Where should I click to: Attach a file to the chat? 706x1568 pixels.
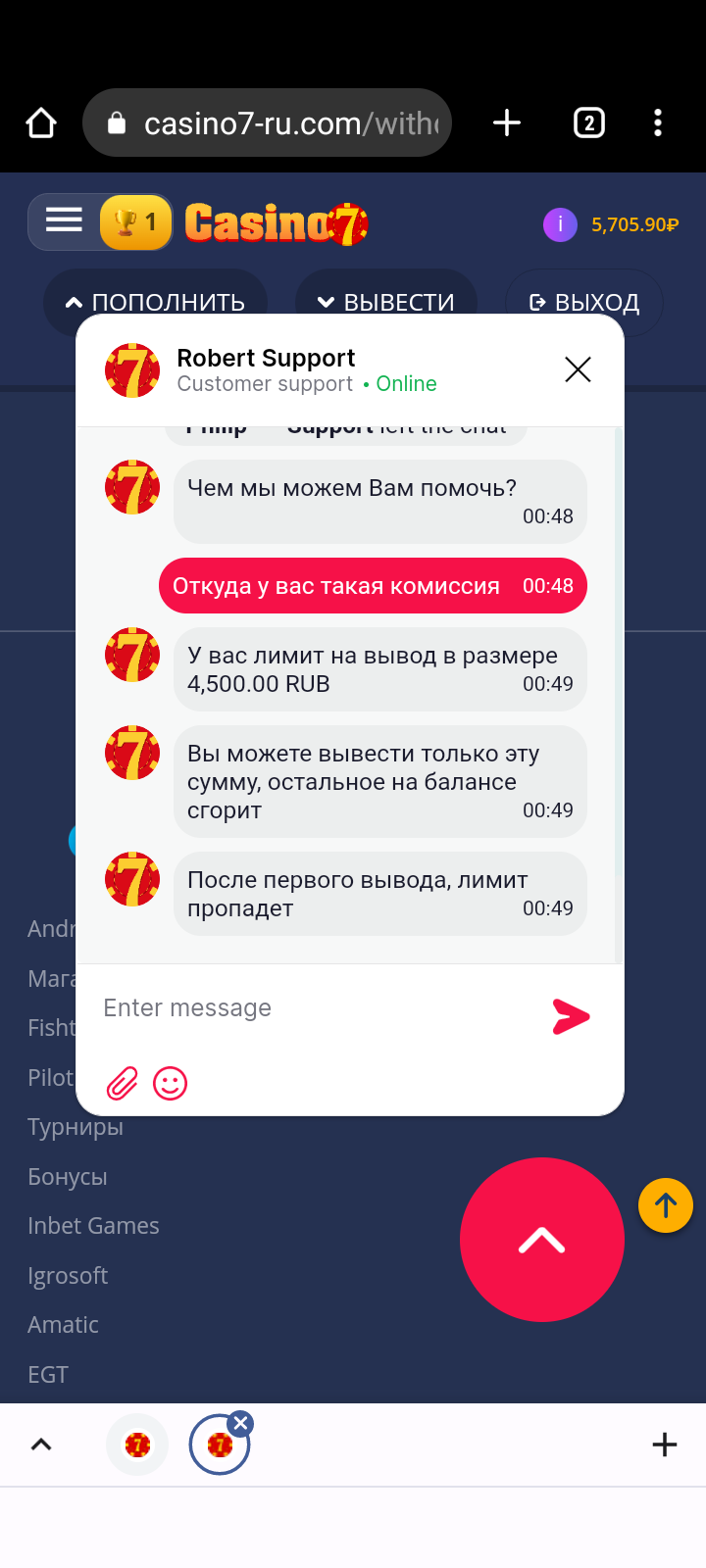click(122, 1083)
